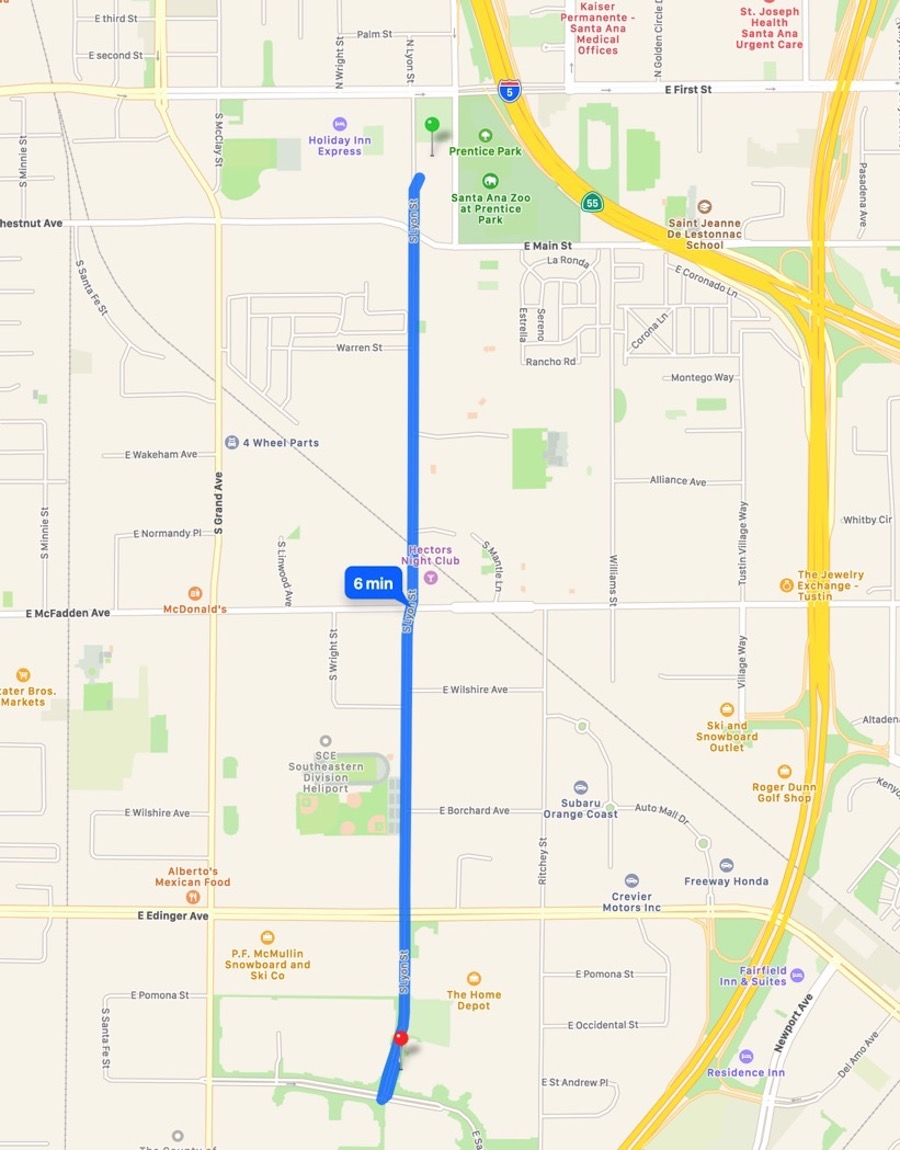The width and height of the screenshot is (900, 1150).
Task: Select Hectors Night Club on the map
Action: 430,578
